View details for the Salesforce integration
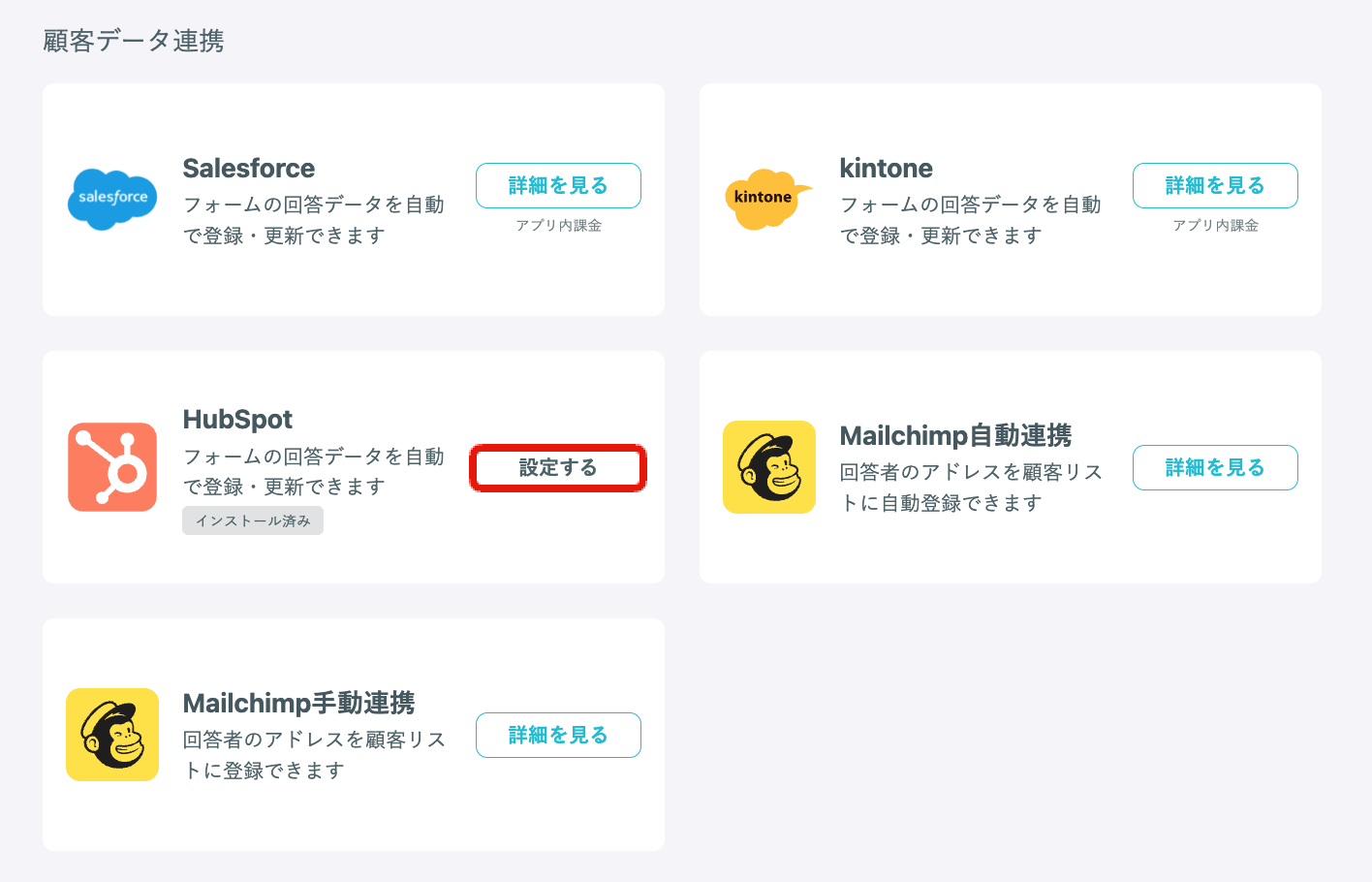 (558, 185)
